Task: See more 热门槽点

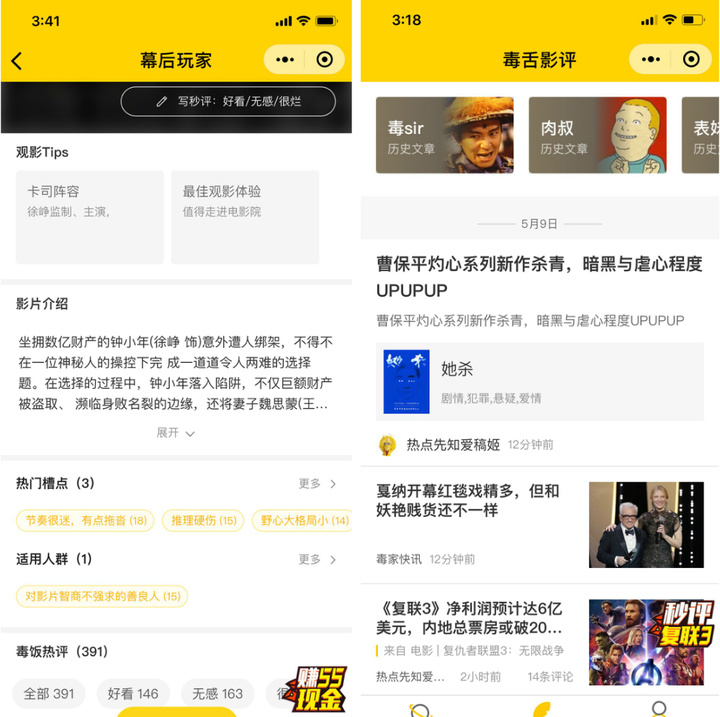Action: [x=317, y=484]
